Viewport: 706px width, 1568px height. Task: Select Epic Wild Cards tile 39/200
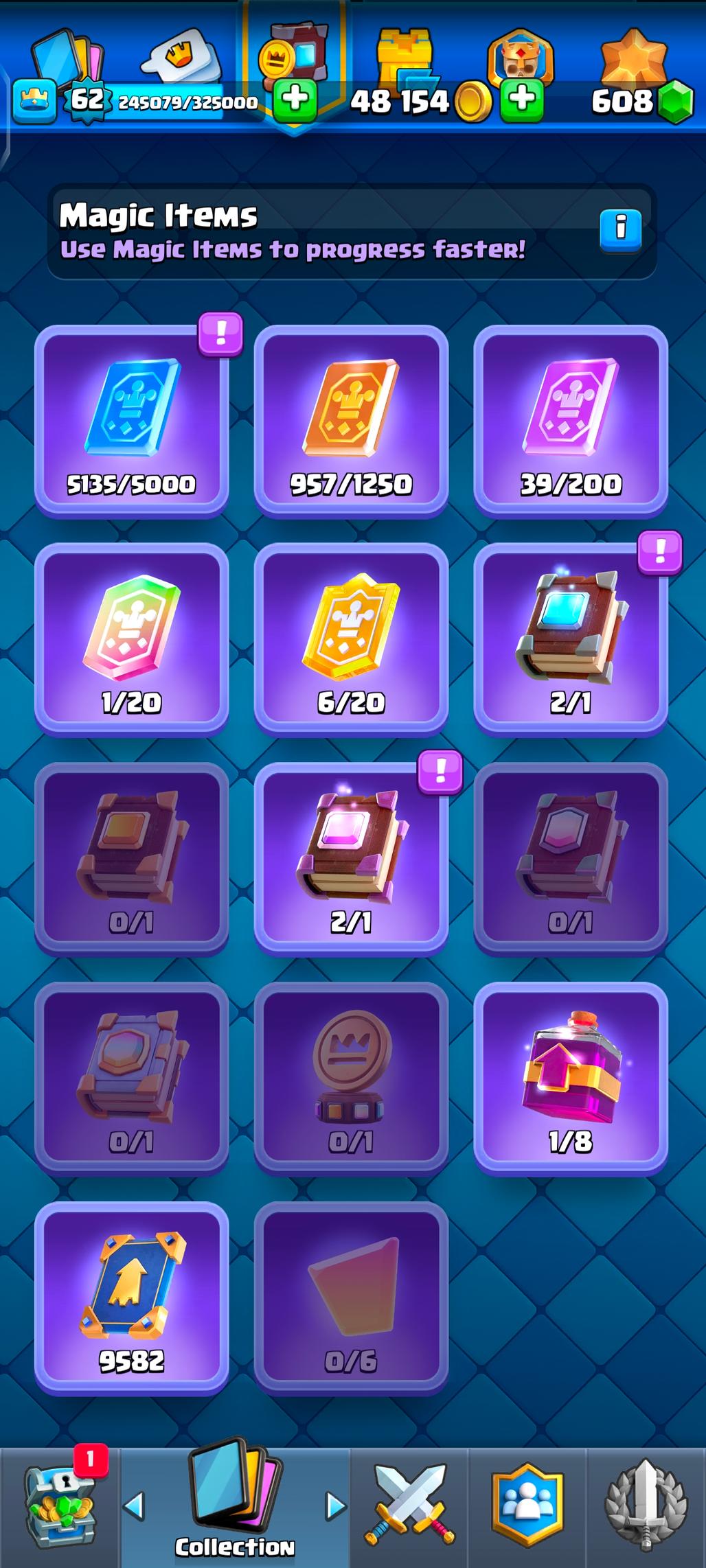point(570,420)
